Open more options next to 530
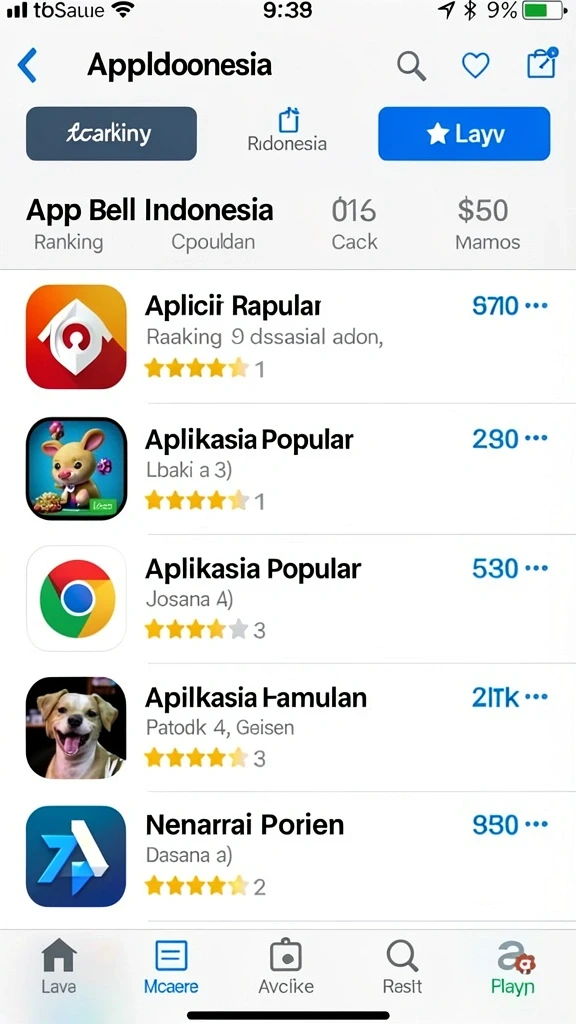 pos(536,568)
